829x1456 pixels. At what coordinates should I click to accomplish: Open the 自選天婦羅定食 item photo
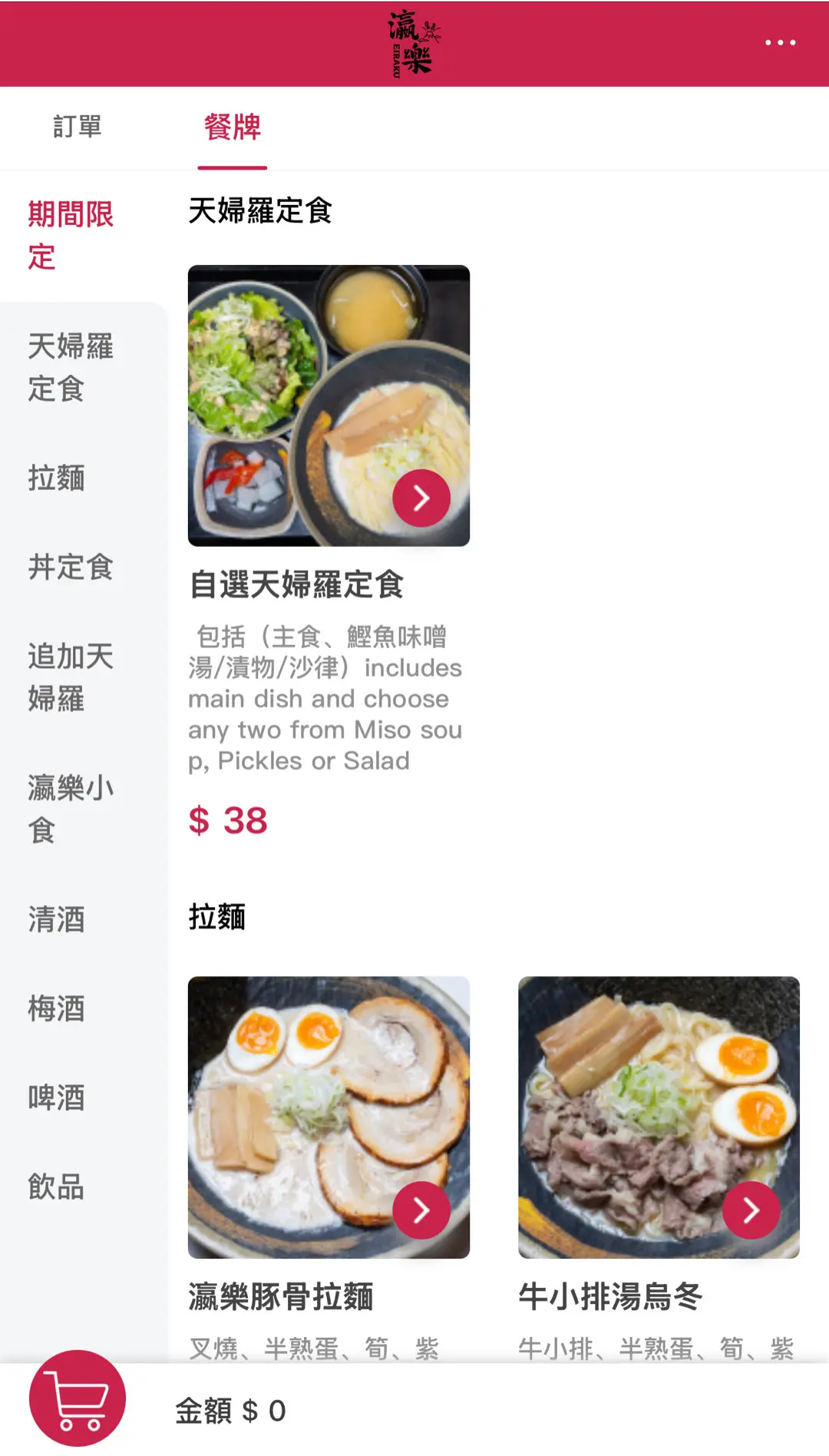tap(307, 384)
